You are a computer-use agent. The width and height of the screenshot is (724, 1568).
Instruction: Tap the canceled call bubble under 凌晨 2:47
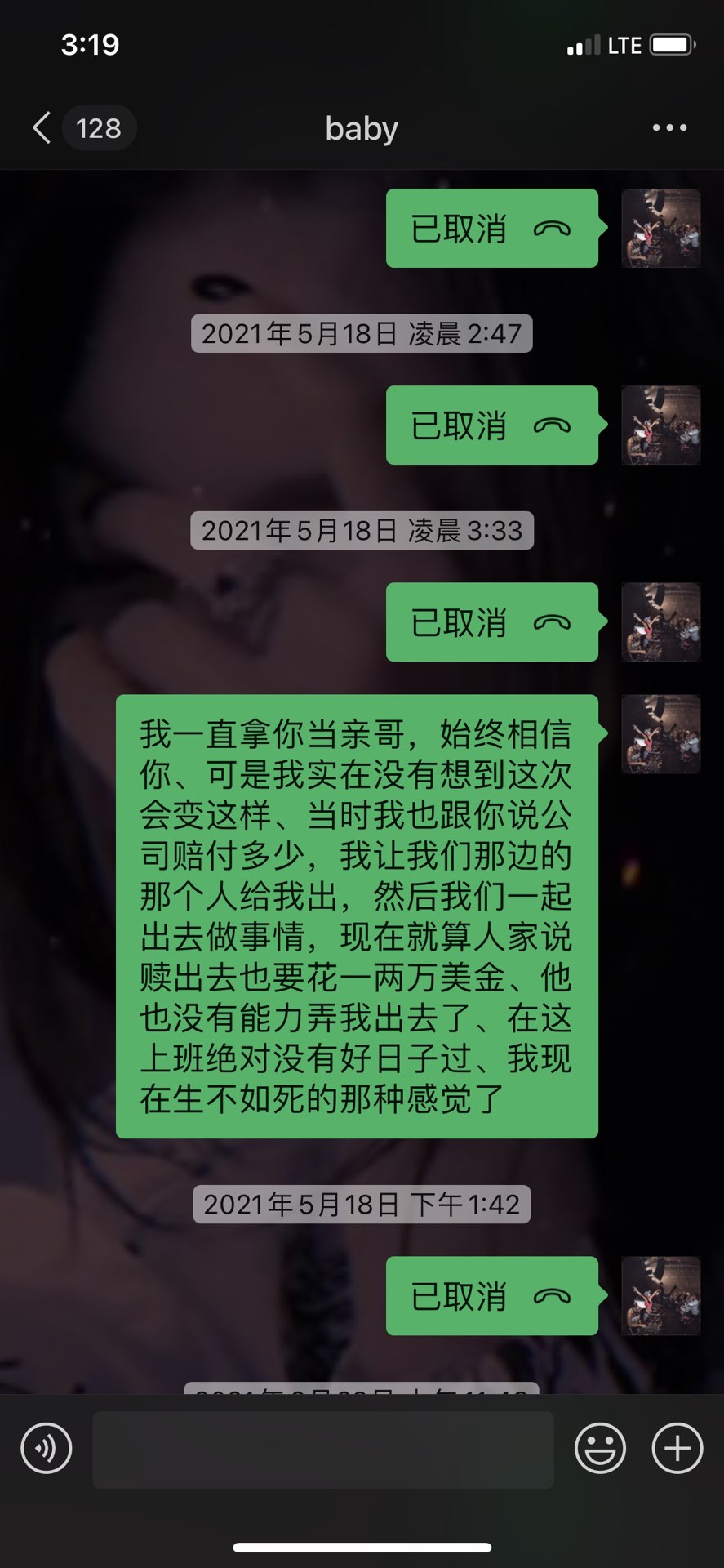pos(491,425)
